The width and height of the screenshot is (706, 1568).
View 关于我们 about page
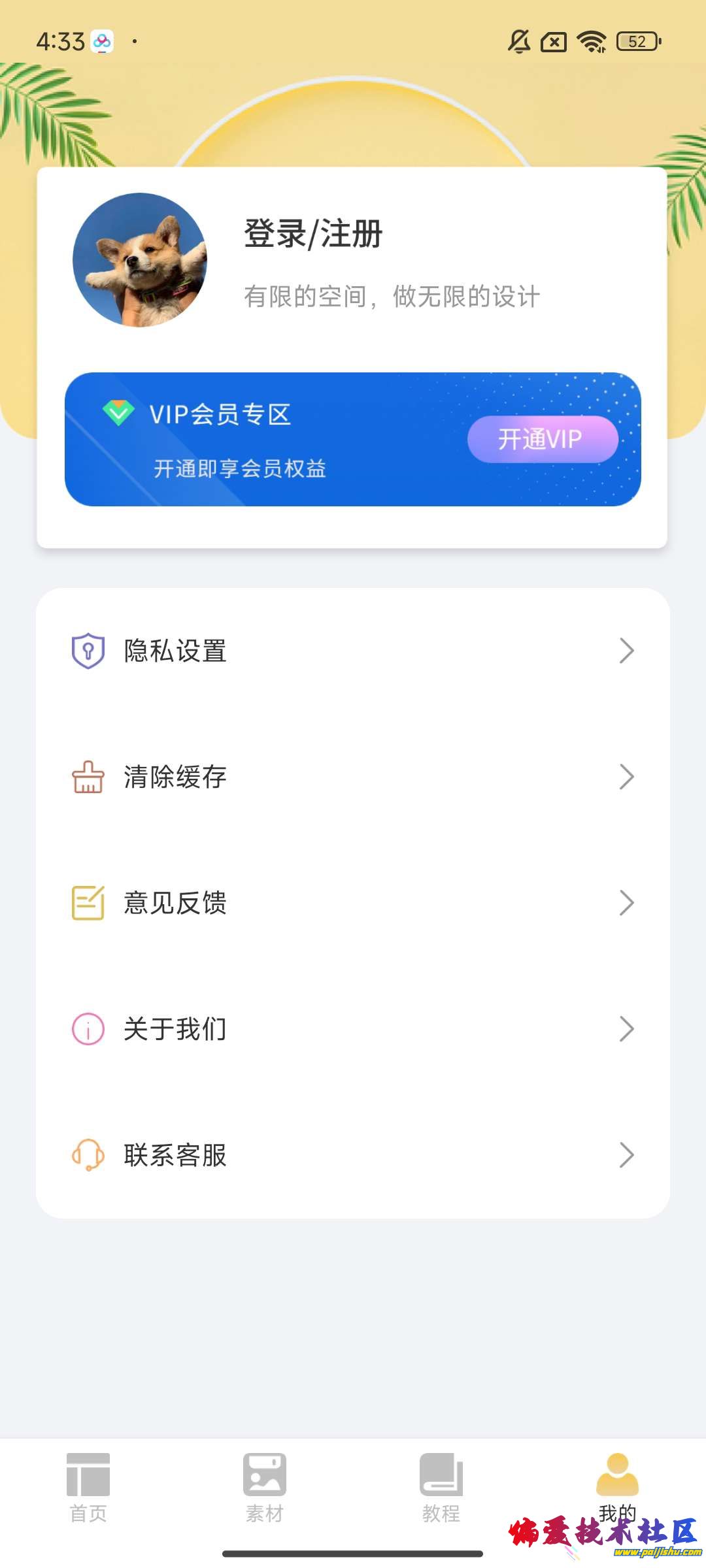(x=352, y=1029)
